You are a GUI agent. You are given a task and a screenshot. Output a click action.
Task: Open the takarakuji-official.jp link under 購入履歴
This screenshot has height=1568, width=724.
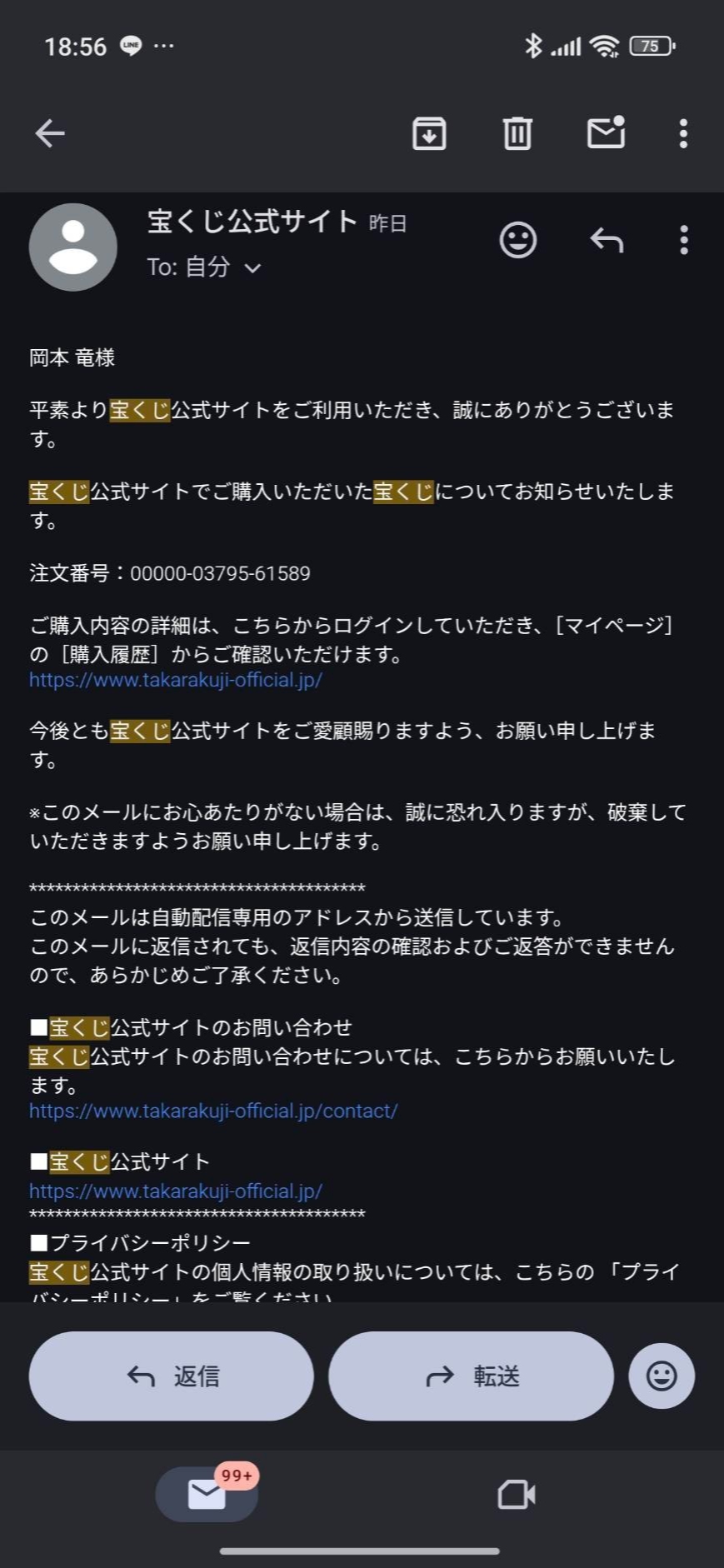176,680
